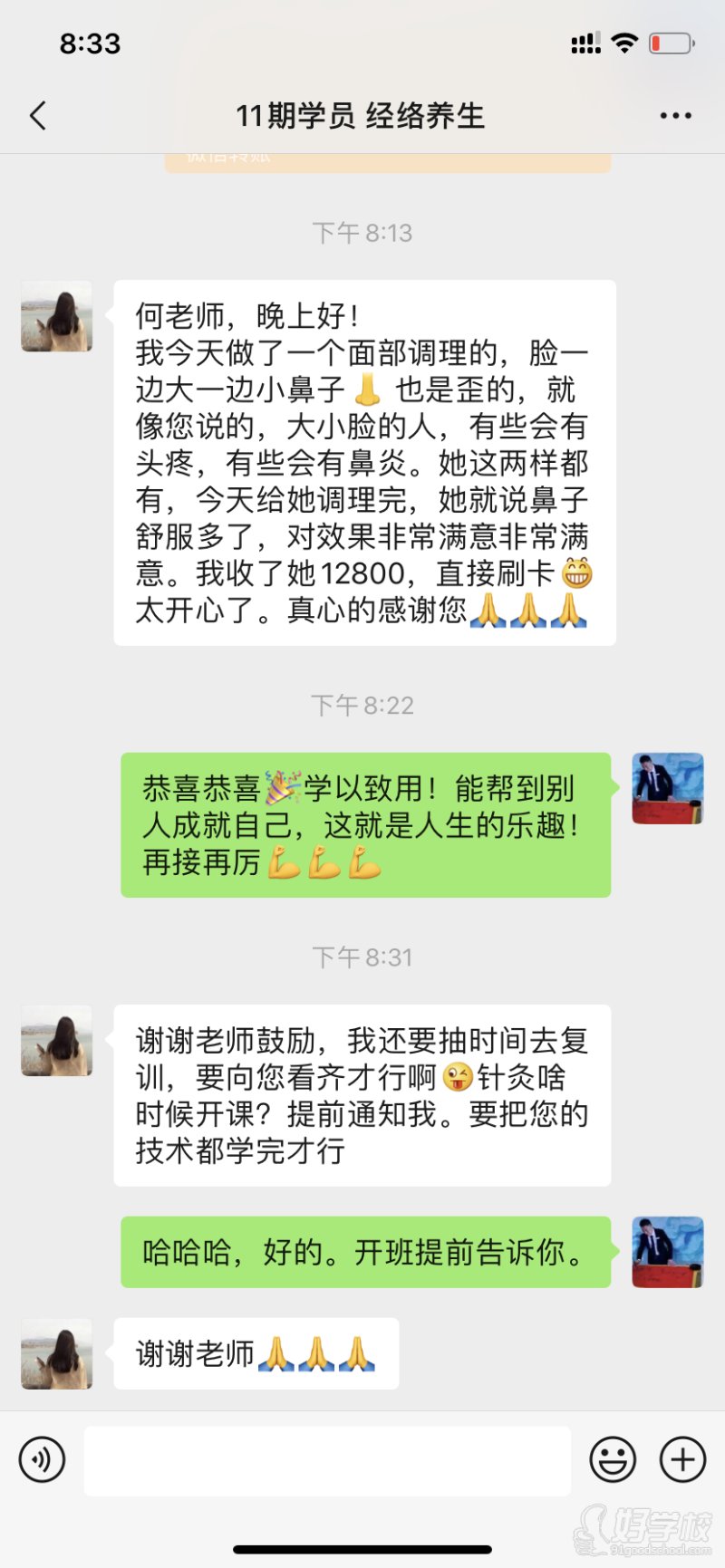Tap the cellular signal bars icon

click(585, 43)
